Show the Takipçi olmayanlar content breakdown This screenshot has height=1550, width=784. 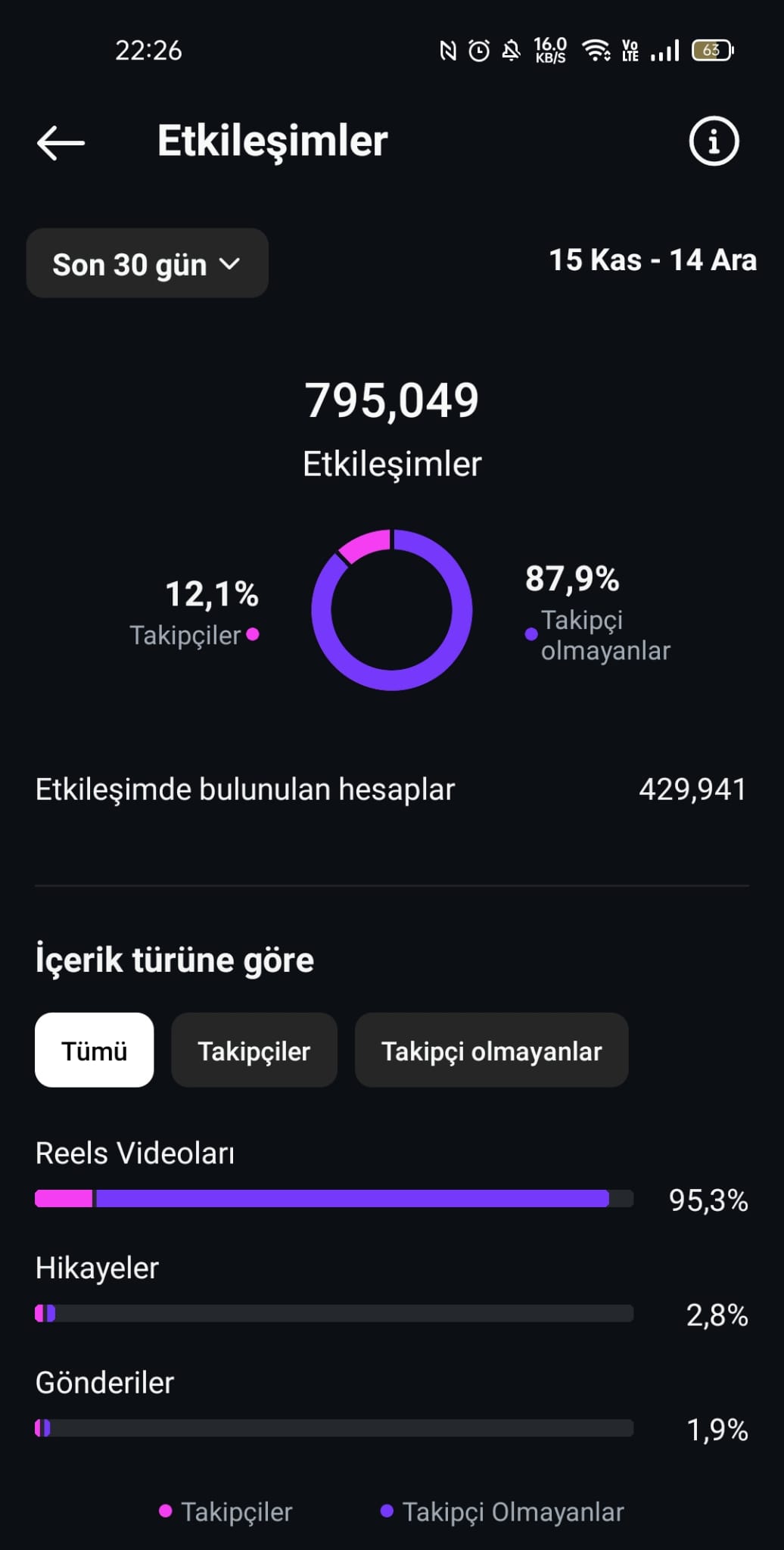coord(492,1050)
